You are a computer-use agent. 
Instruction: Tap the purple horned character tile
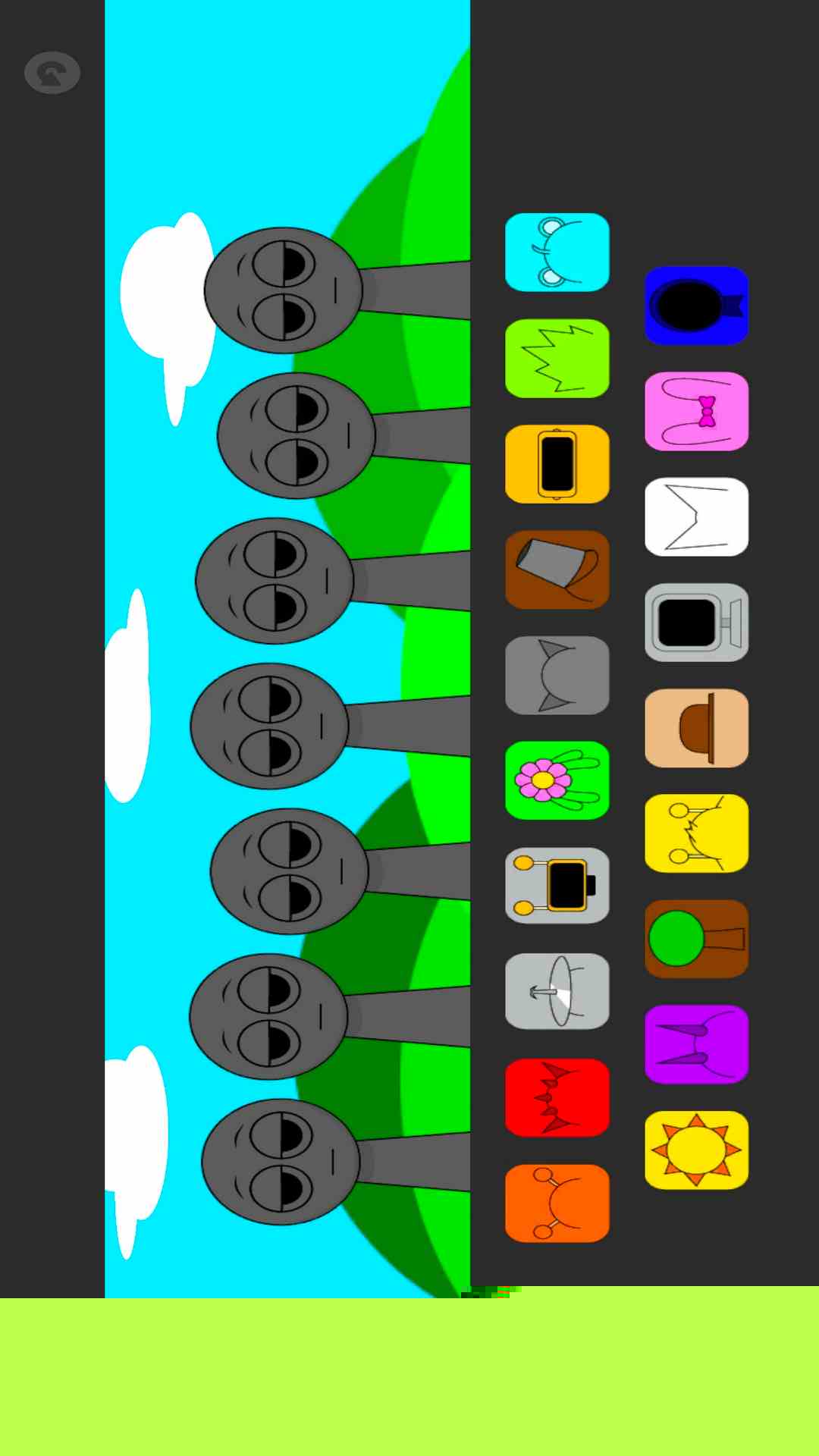[x=696, y=1044]
